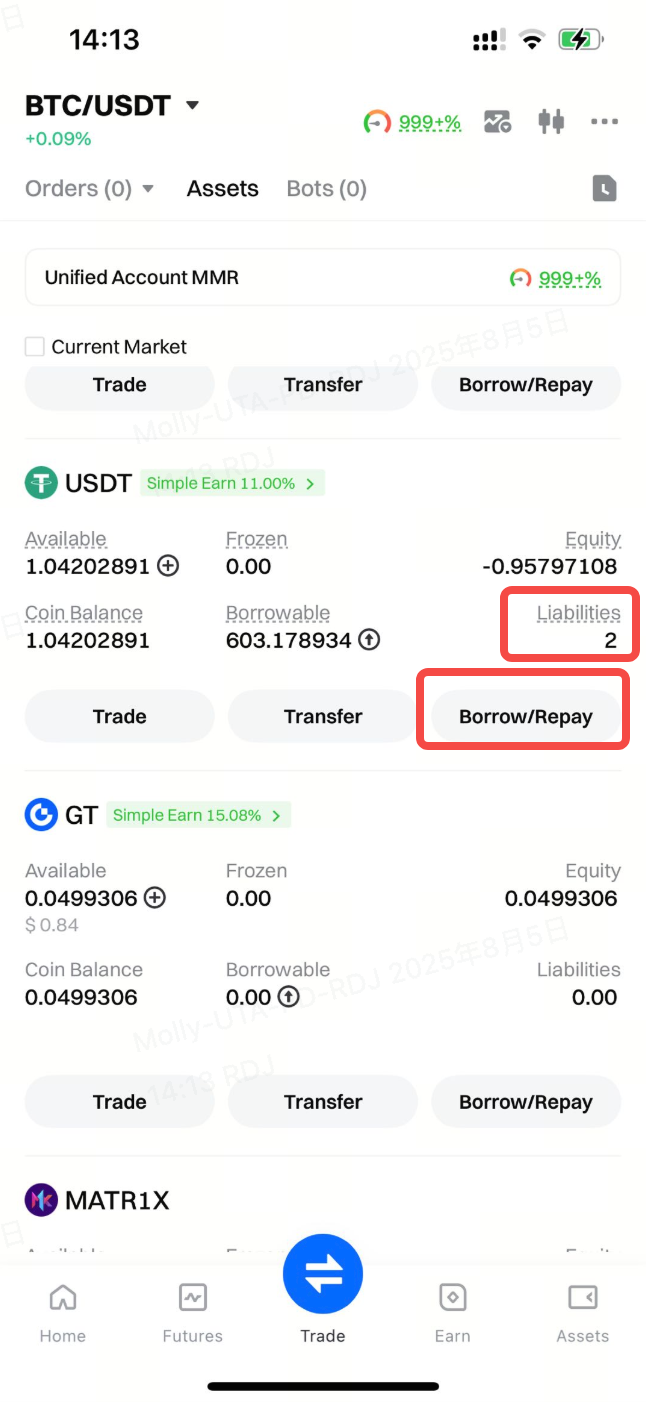Image resolution: width=646 pixels, height=1402 pixels.
Task: Open the BTC/USDT trading pair dropdown
Action: pyautogui.click(x=192, y=105)
